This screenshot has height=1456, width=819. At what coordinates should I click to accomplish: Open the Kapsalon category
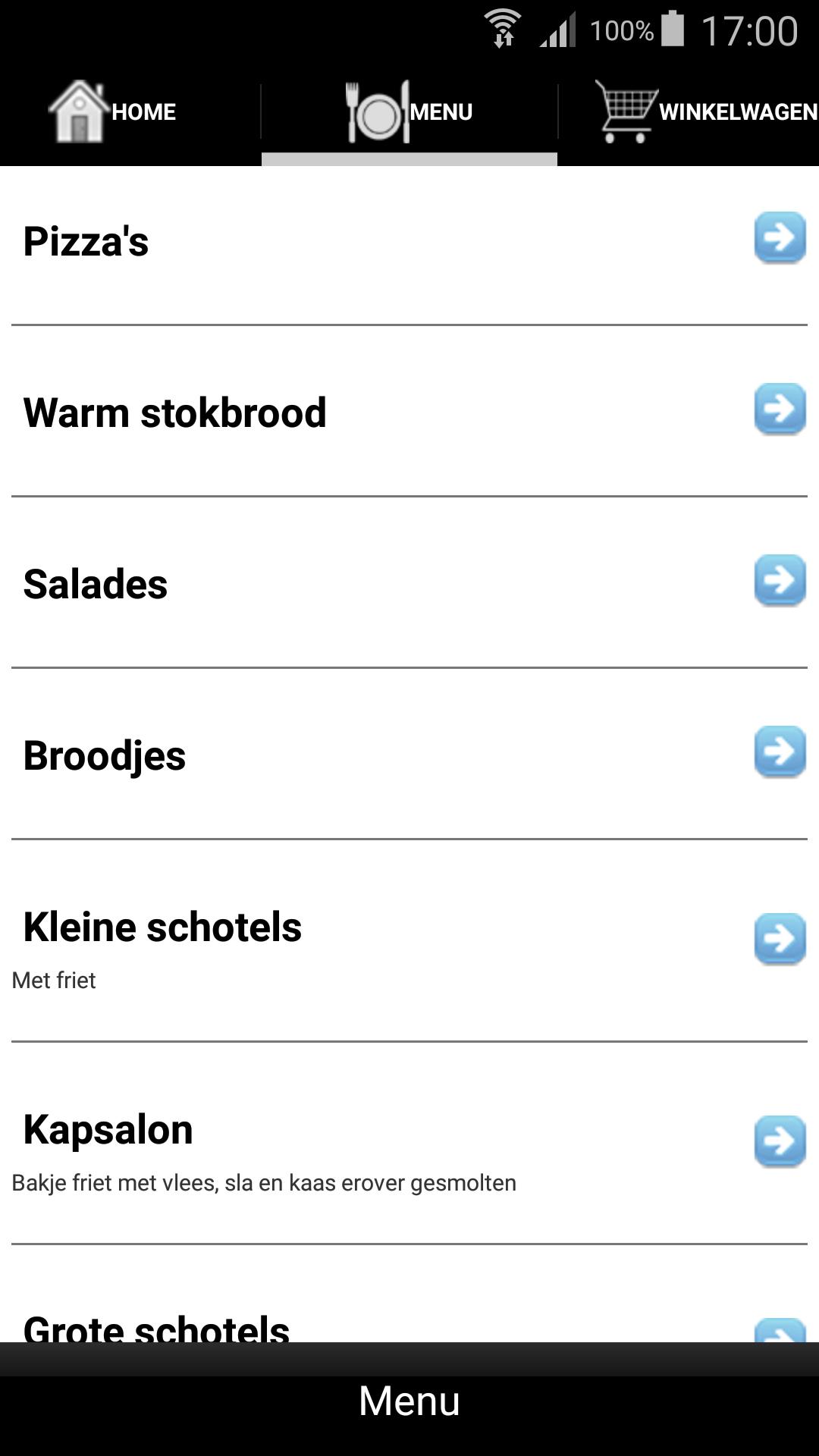(x=409, y=1144)
